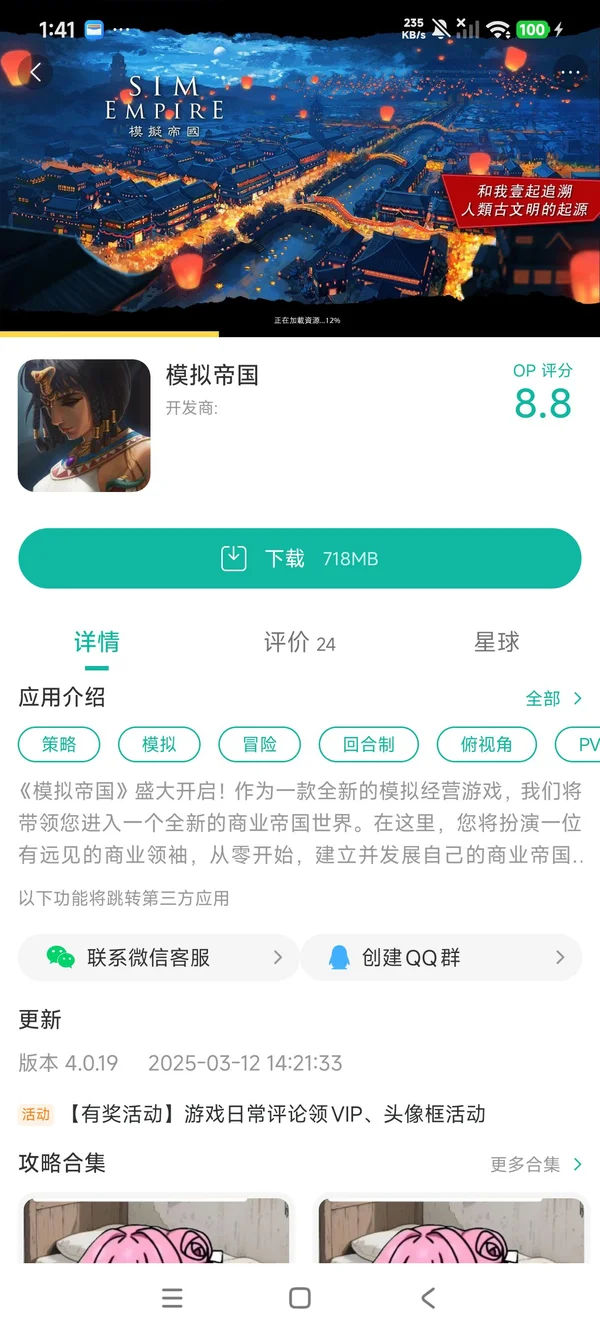This screenshot has width=600, height=1333.
Task: Contact WeChat customer service
Action: (158, 957)
